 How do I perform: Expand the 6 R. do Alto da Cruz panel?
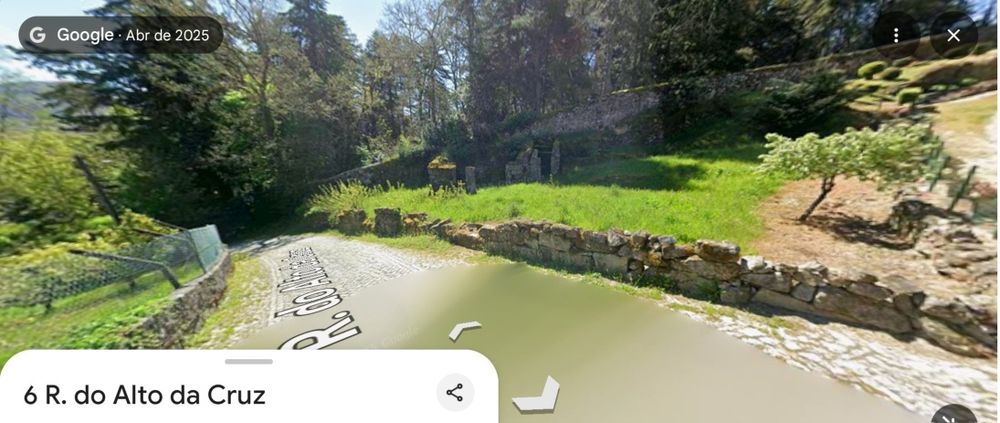click(248, 362)
